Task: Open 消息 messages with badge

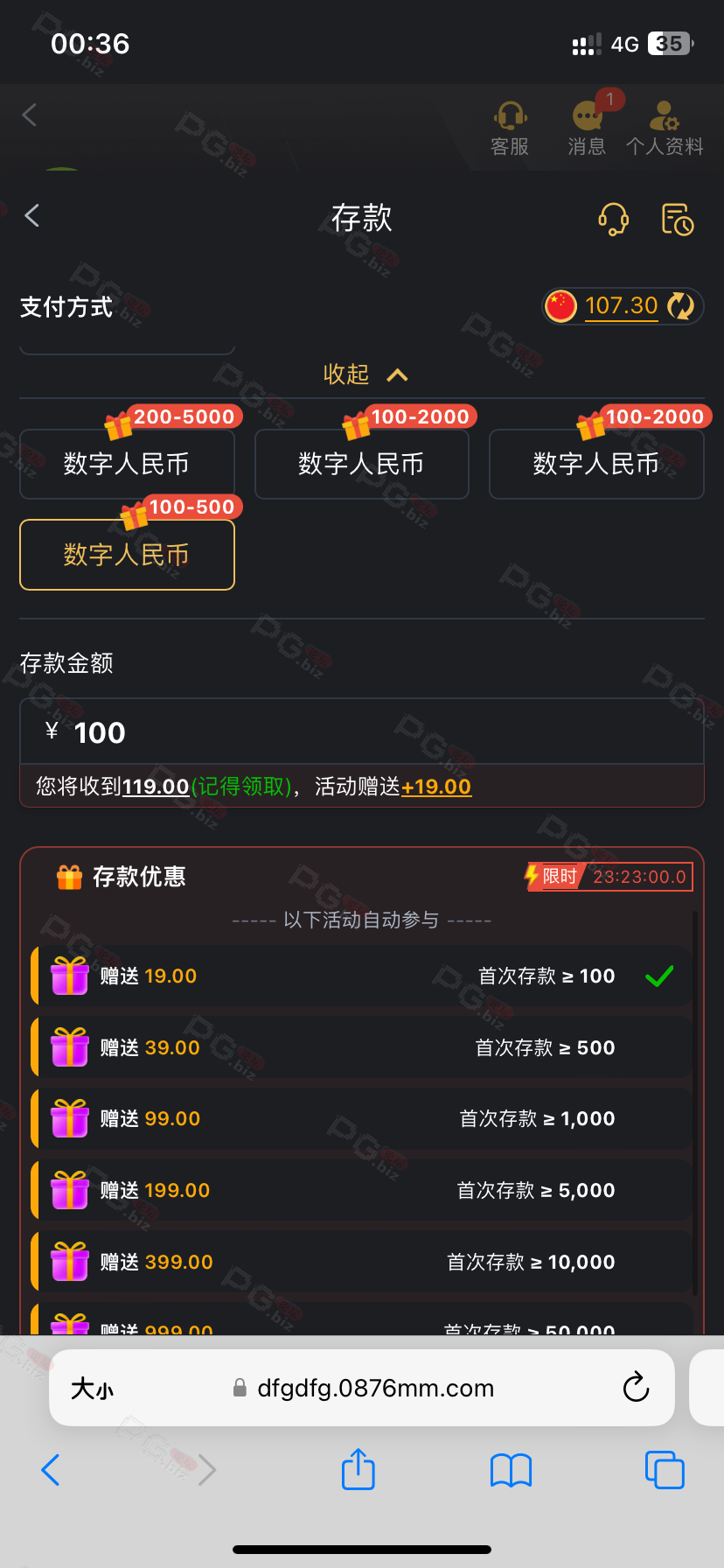Action: point(587,129)
